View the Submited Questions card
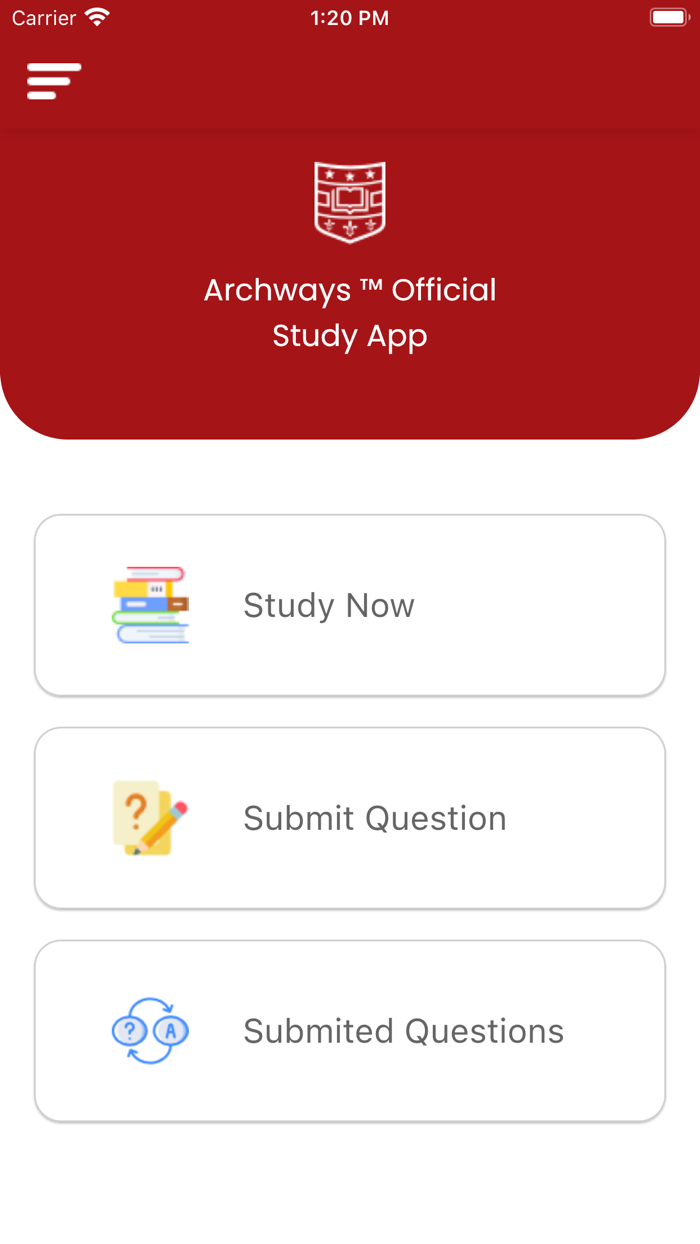Image resolution: width=700 pixels, height=1244 pixels. [350, 1031]
